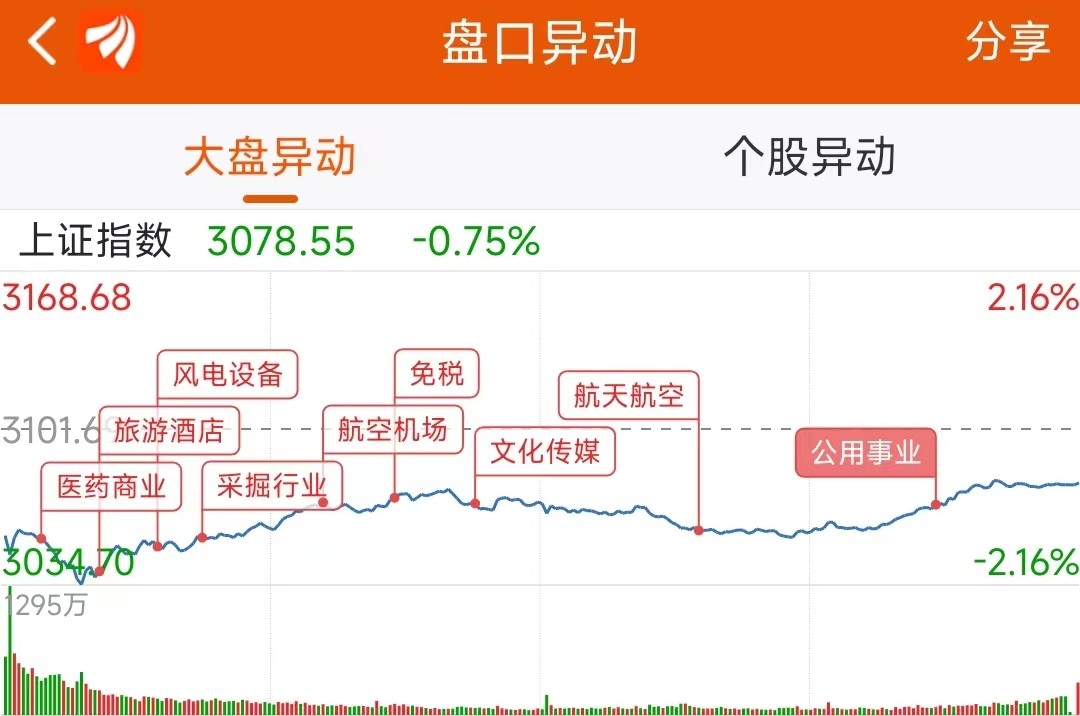Tap the 医药商业 sector label
Image resolution: width=1080 pixels, height=716 pixels.
(111, 487)
